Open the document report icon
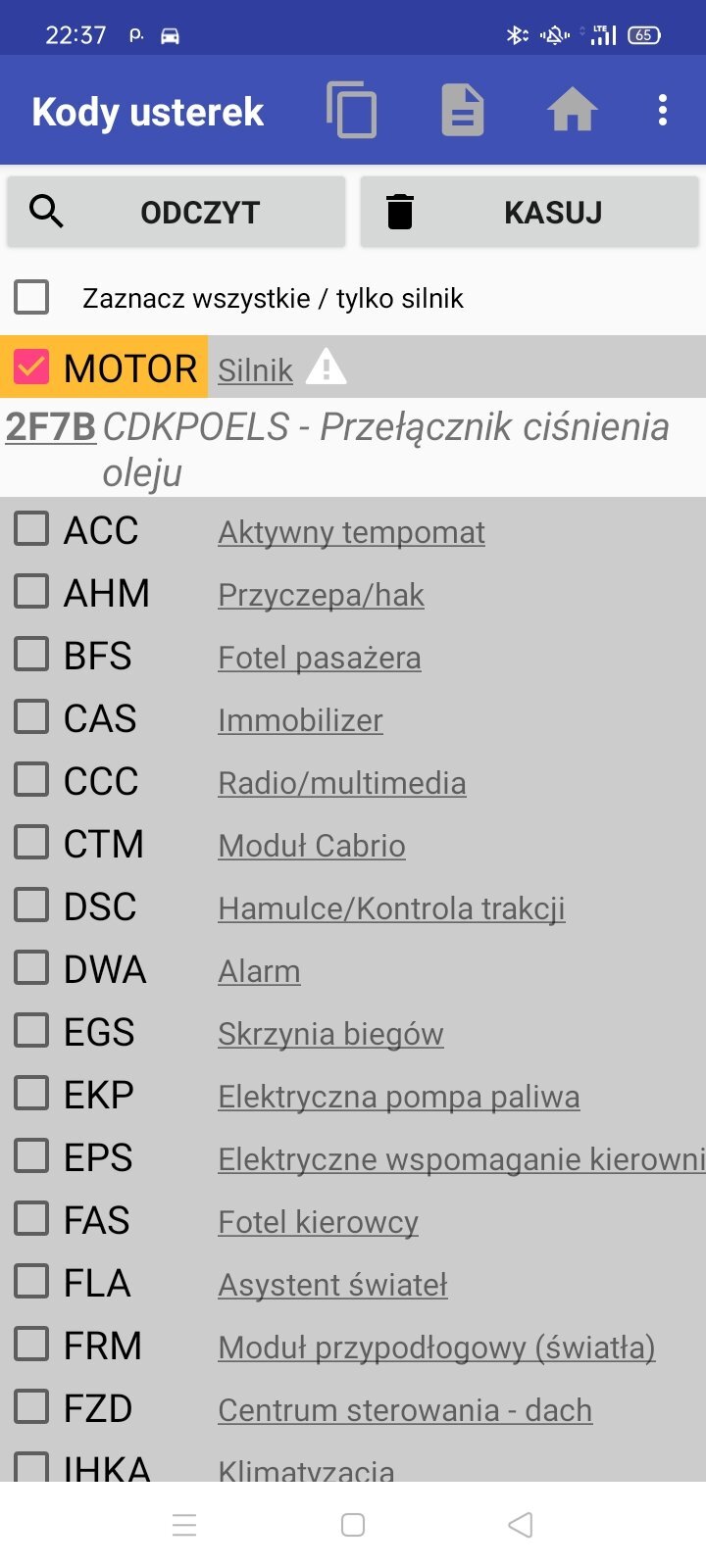Viewport: 706px width, 1568px height. (x=463, y=111)
